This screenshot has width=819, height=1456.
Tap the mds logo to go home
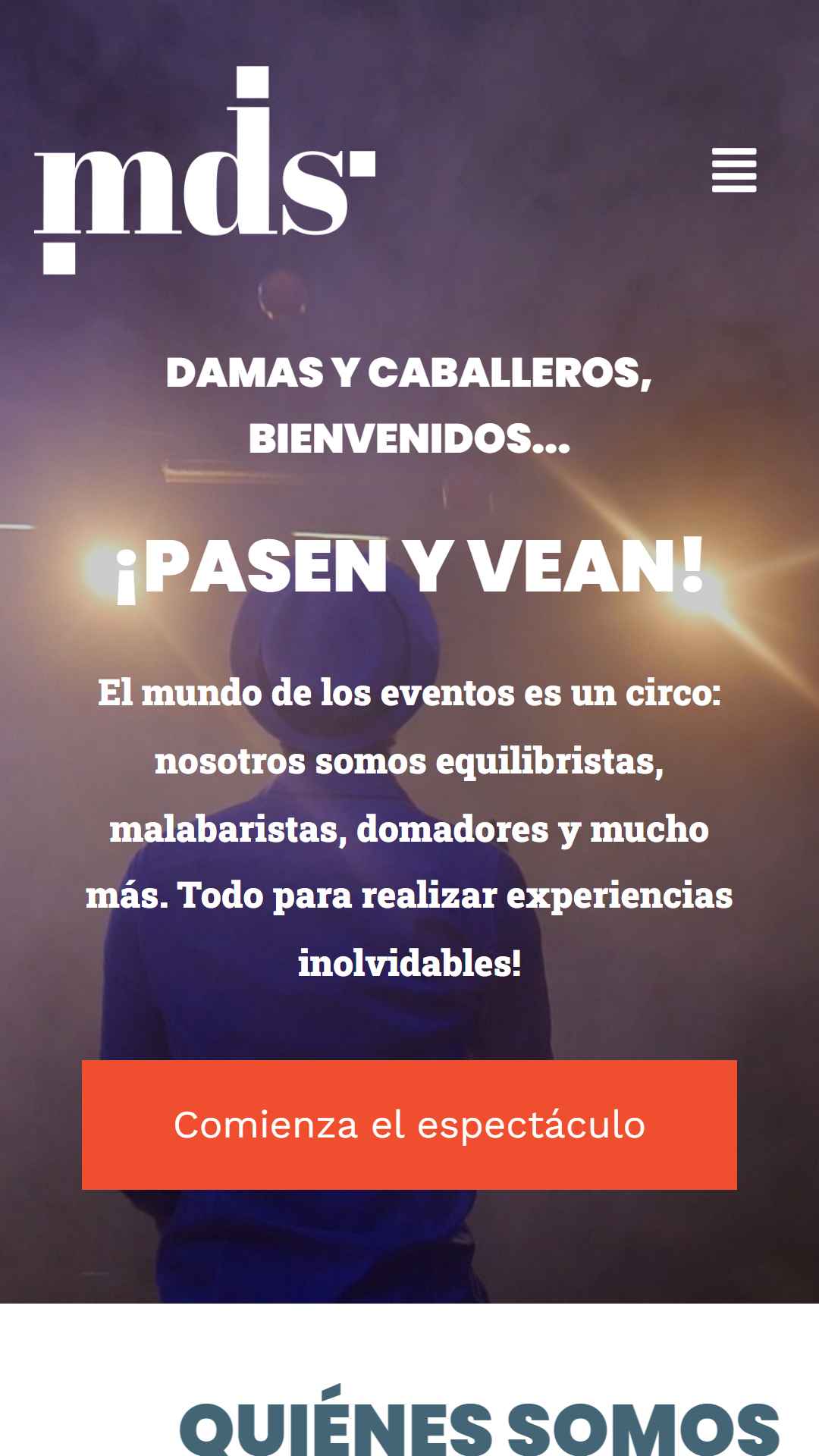pyautogui.click(x=205, y=171)
